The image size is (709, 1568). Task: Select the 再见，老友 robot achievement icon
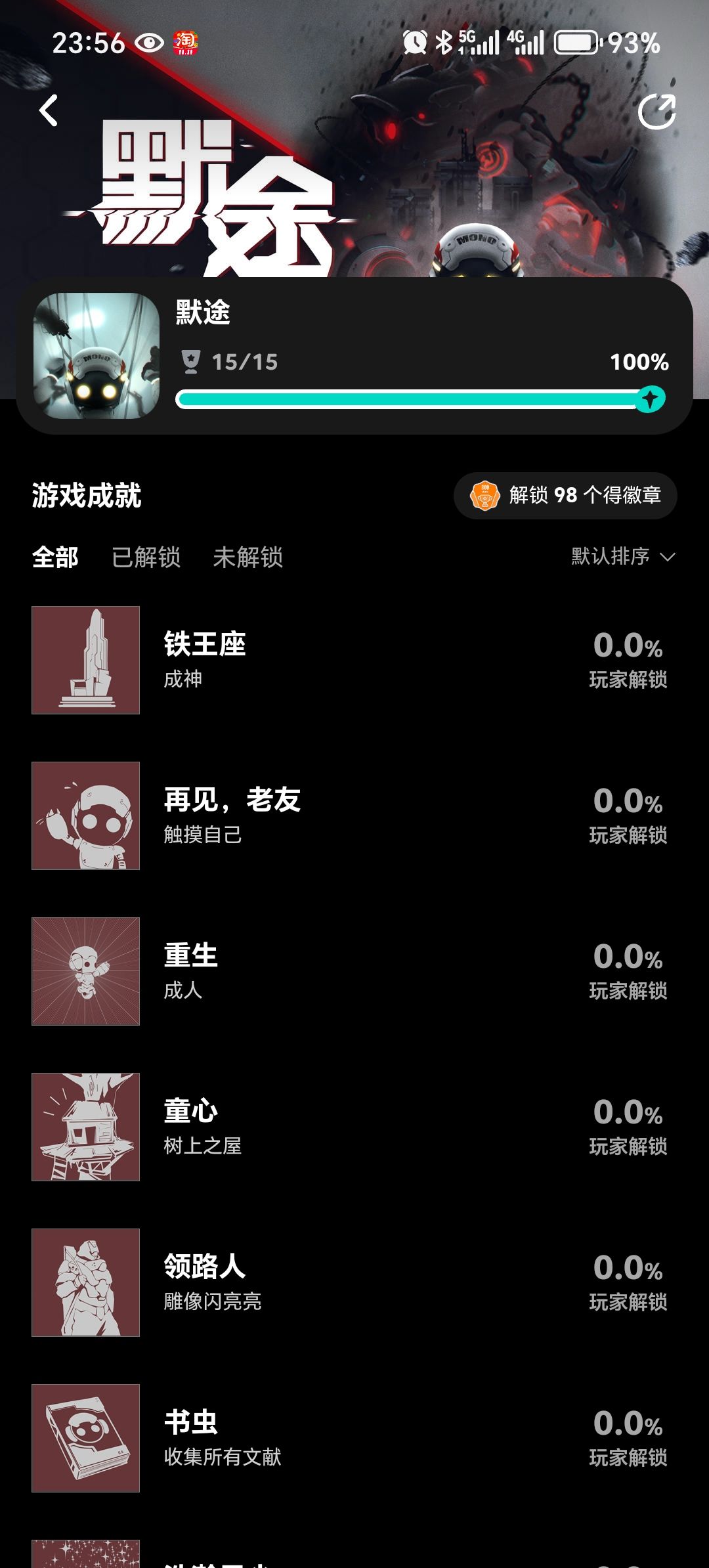click(85, 816)
